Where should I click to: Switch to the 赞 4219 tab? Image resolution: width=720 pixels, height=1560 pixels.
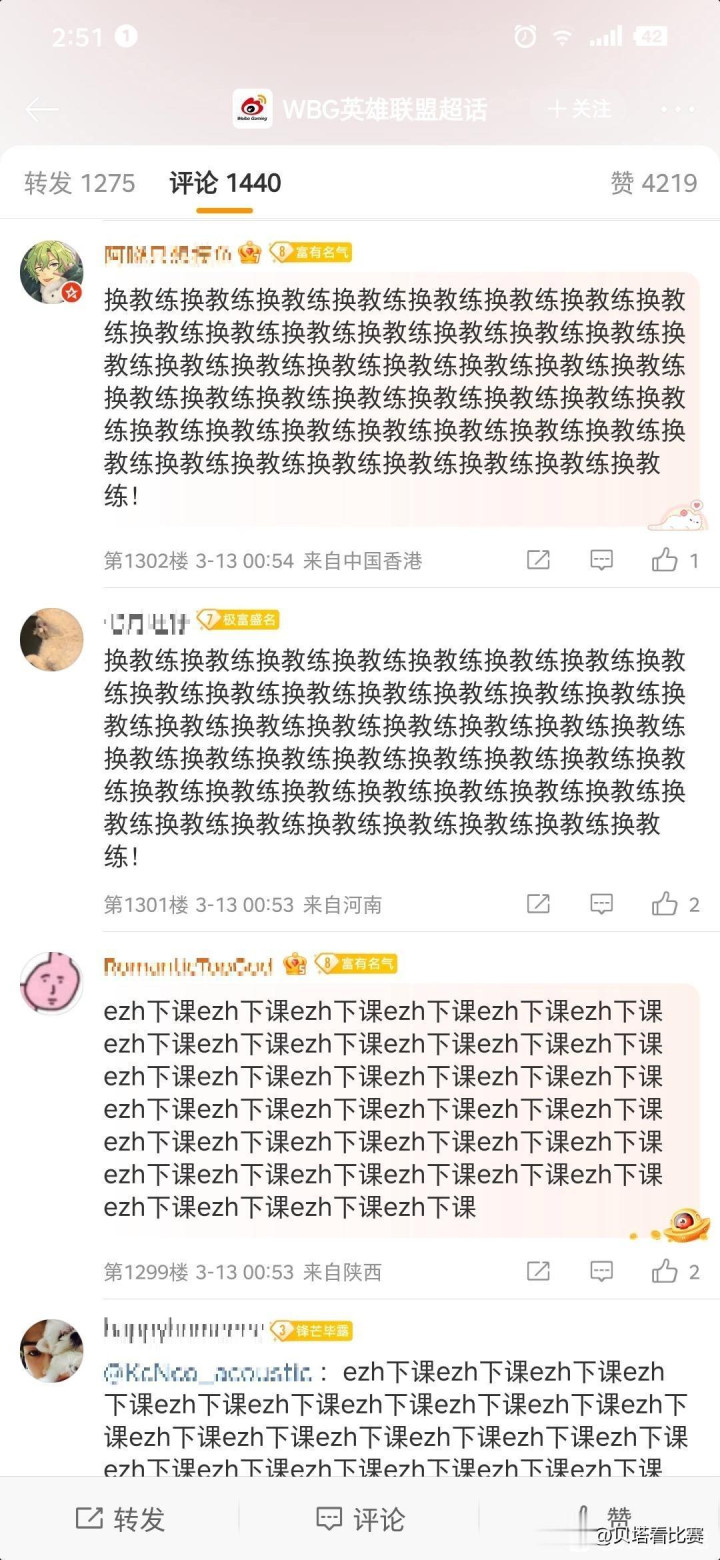click(654, 183)
